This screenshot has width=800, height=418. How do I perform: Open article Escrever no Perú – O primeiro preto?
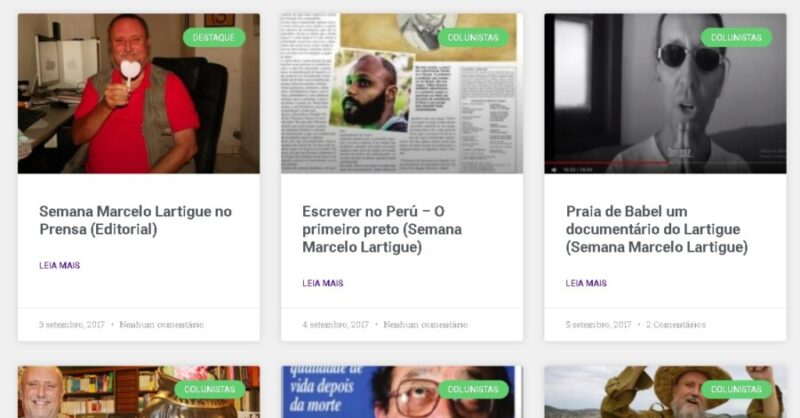coord(381,229)
